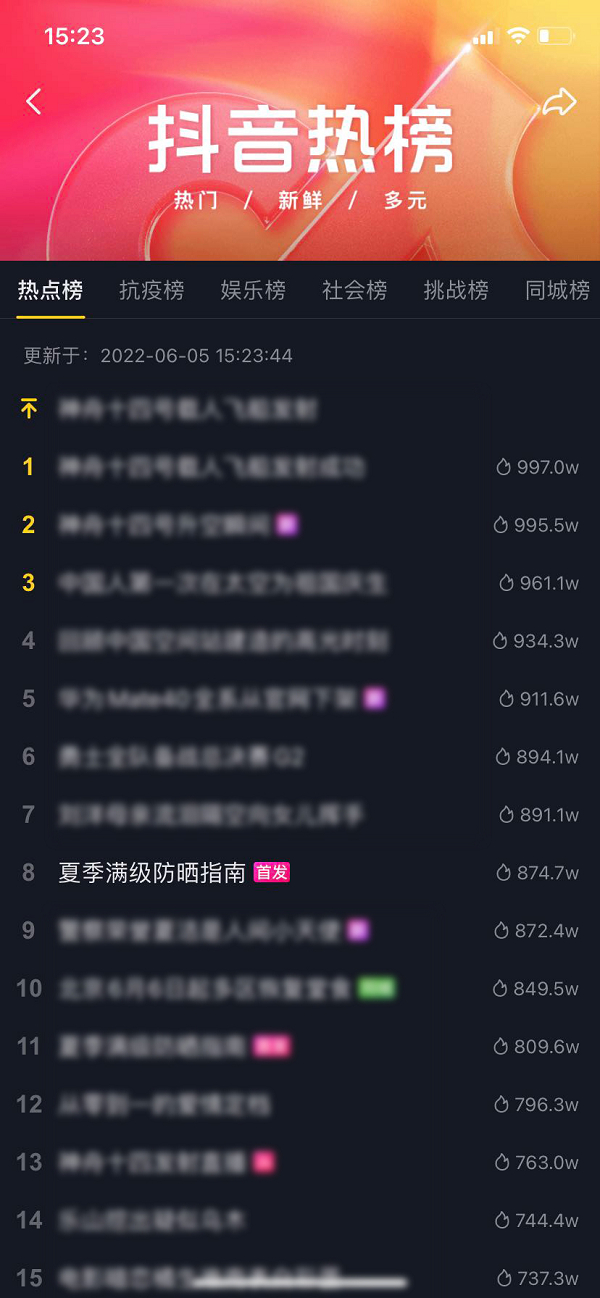This screenshot has height=1298, width=600.
Task: Go back using the top-left arrow
Action: coord(34,101)
